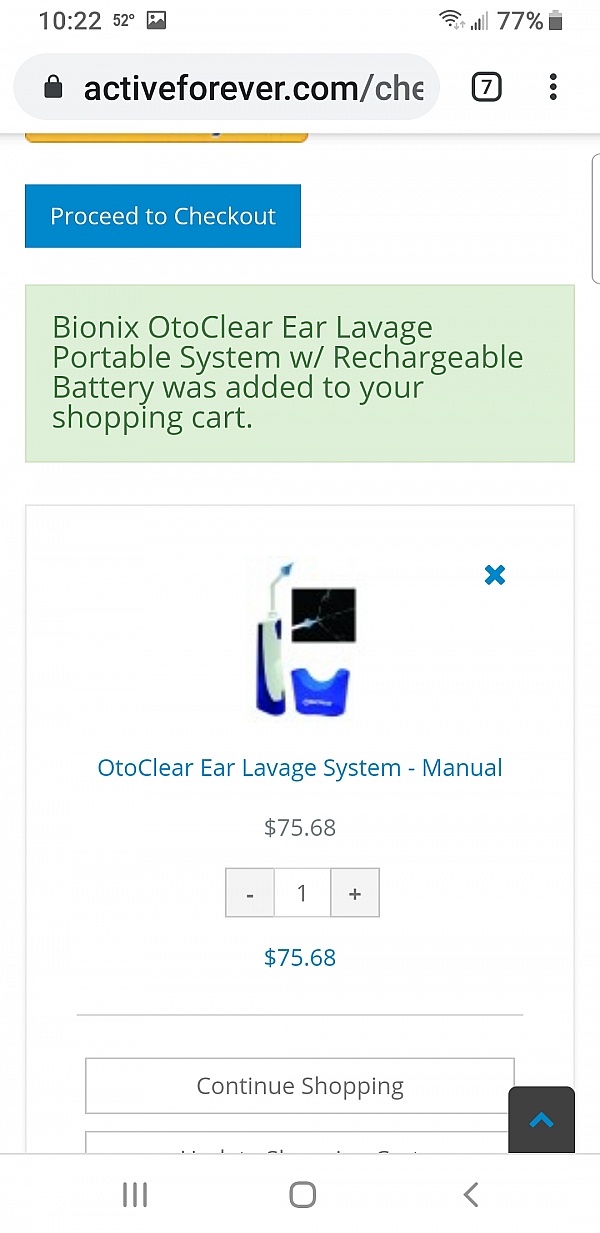Screen dimensions: 600x1233
Task: Tap Continue Shopping button
Action: click(300, 1086)
